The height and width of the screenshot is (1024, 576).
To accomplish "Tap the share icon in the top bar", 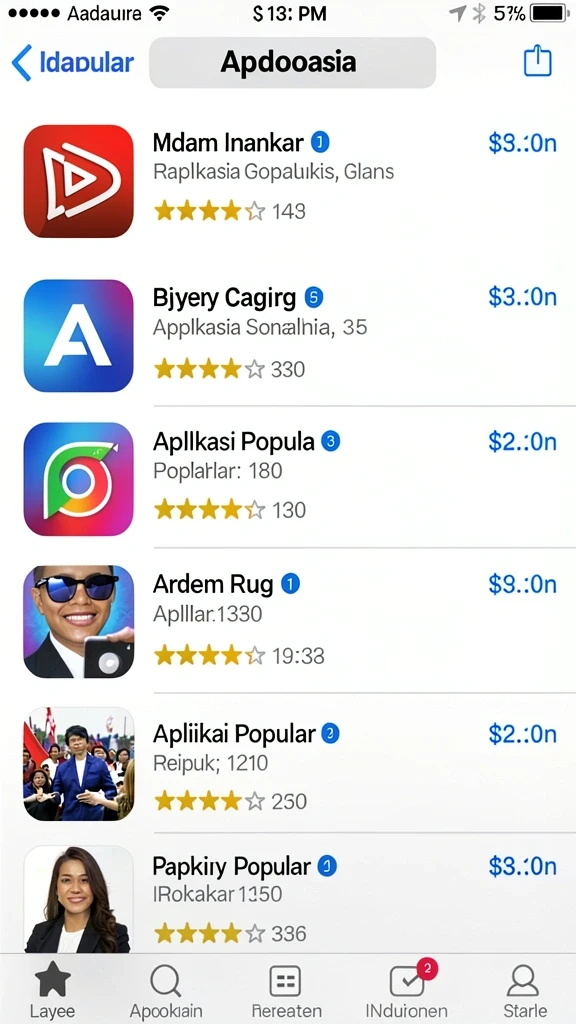I will (538, 61).
